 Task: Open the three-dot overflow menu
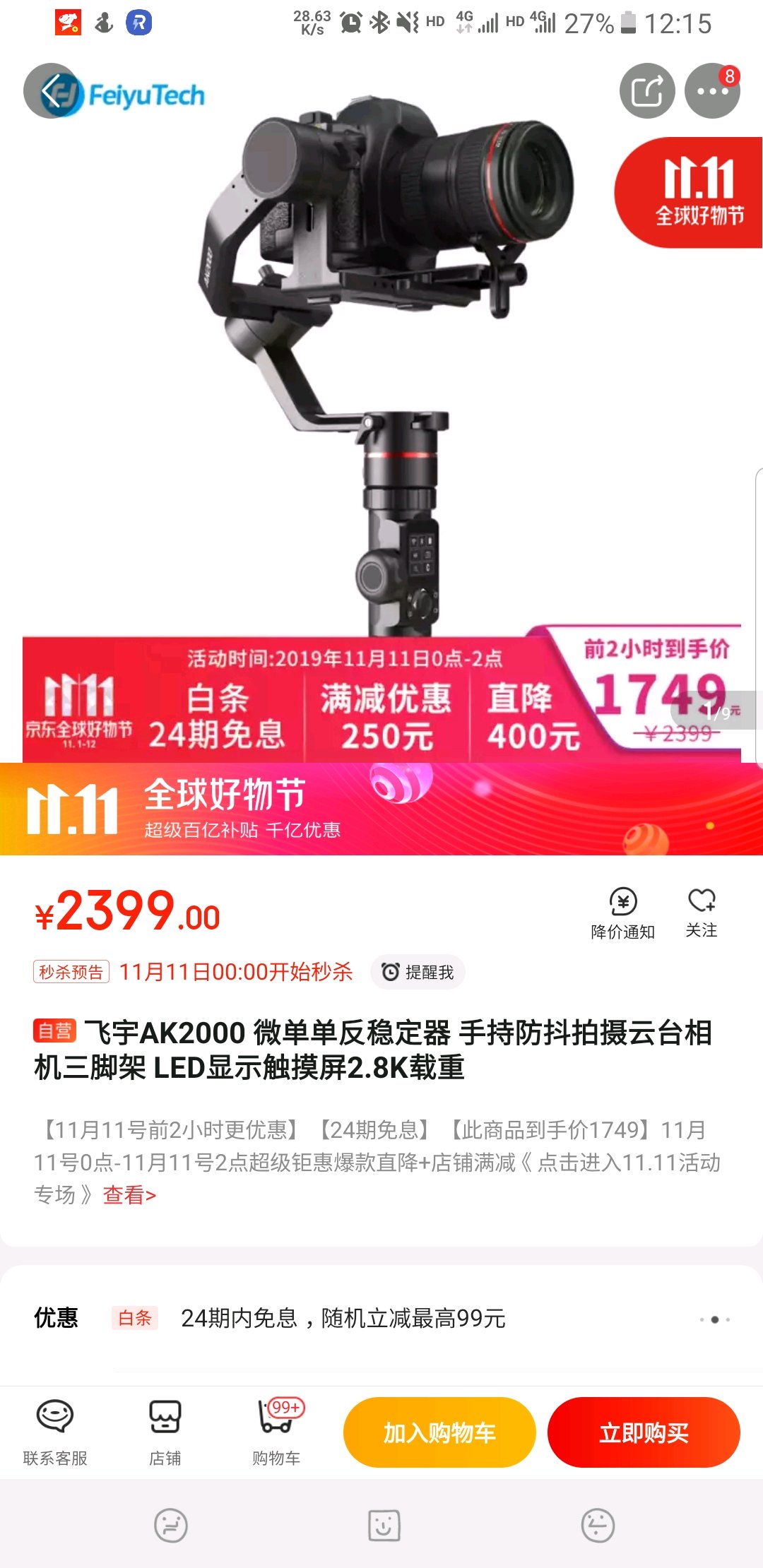point(711,91)
